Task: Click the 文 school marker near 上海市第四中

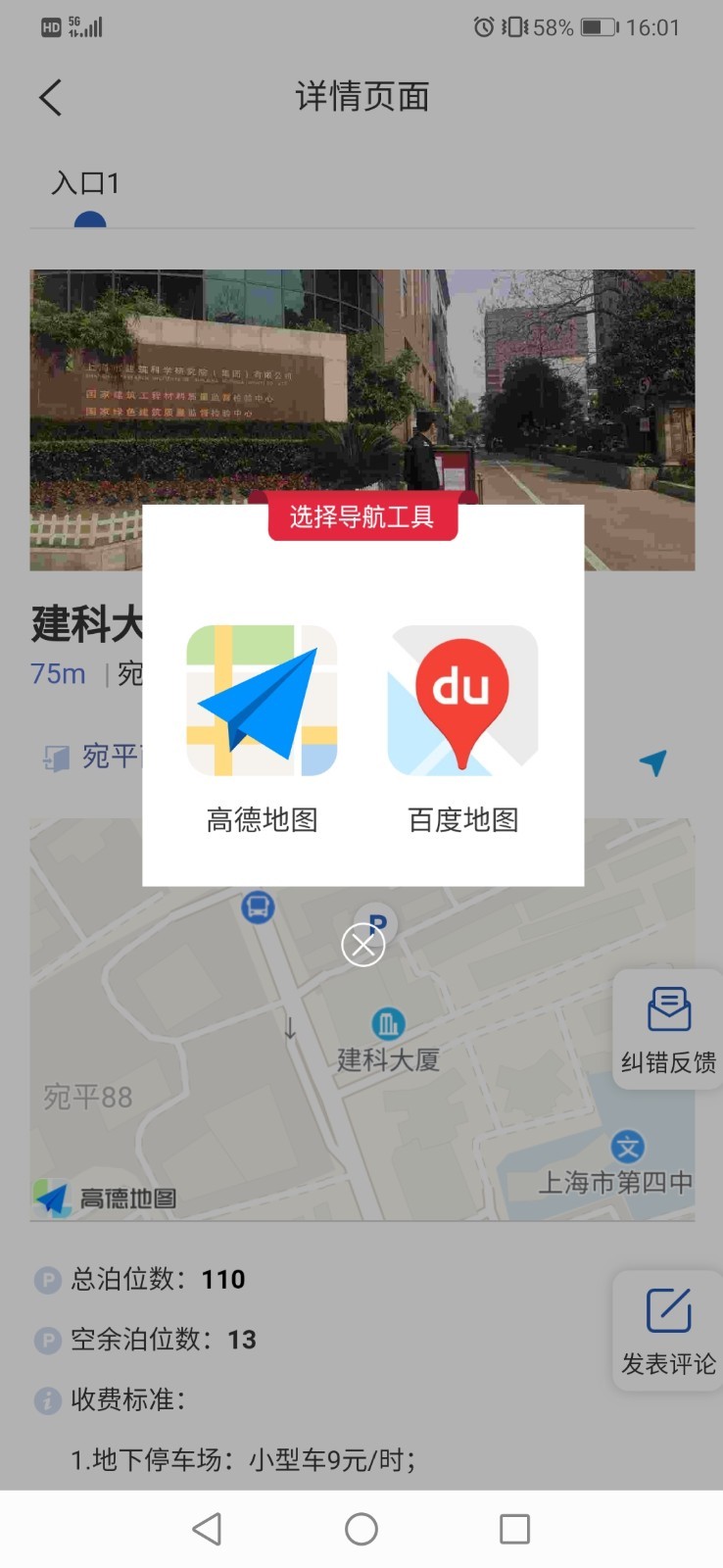Action: tap(627, 1147)
